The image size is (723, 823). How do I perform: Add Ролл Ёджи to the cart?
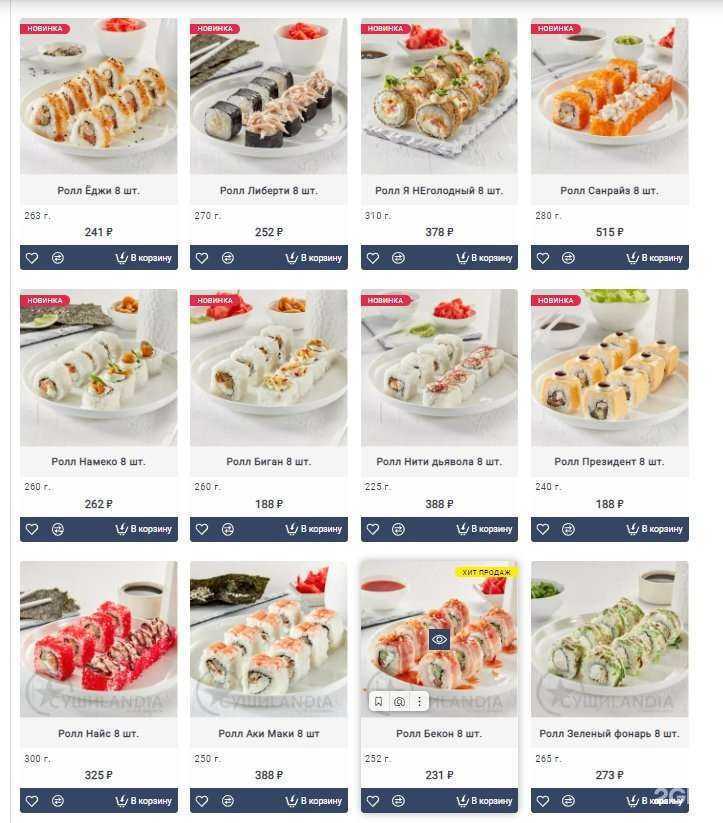coord(145,258)
